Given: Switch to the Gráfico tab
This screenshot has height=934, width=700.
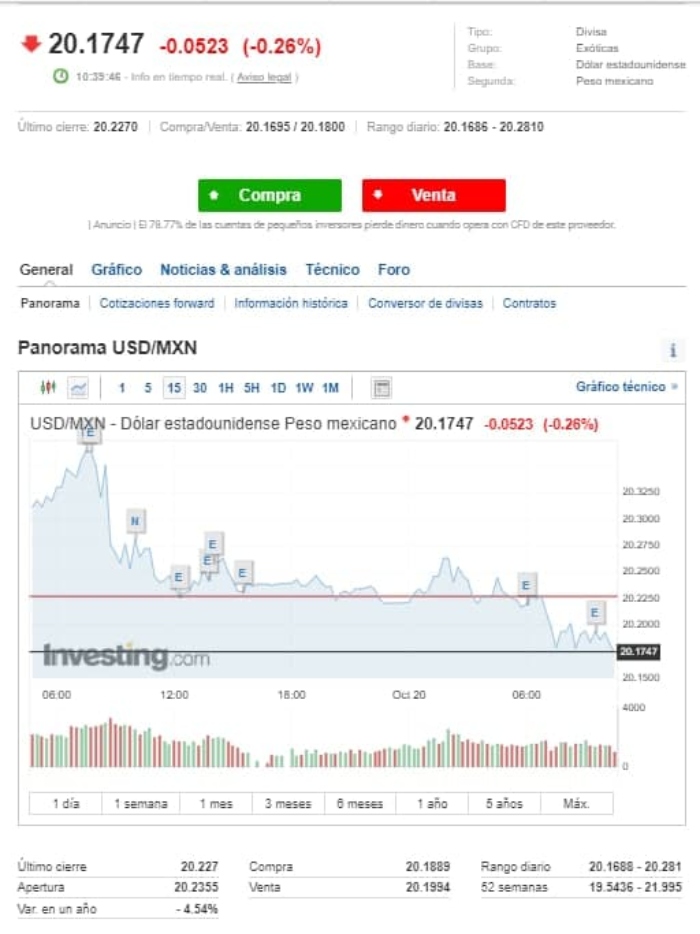Looking at the screenshot, I should [116, 269].
